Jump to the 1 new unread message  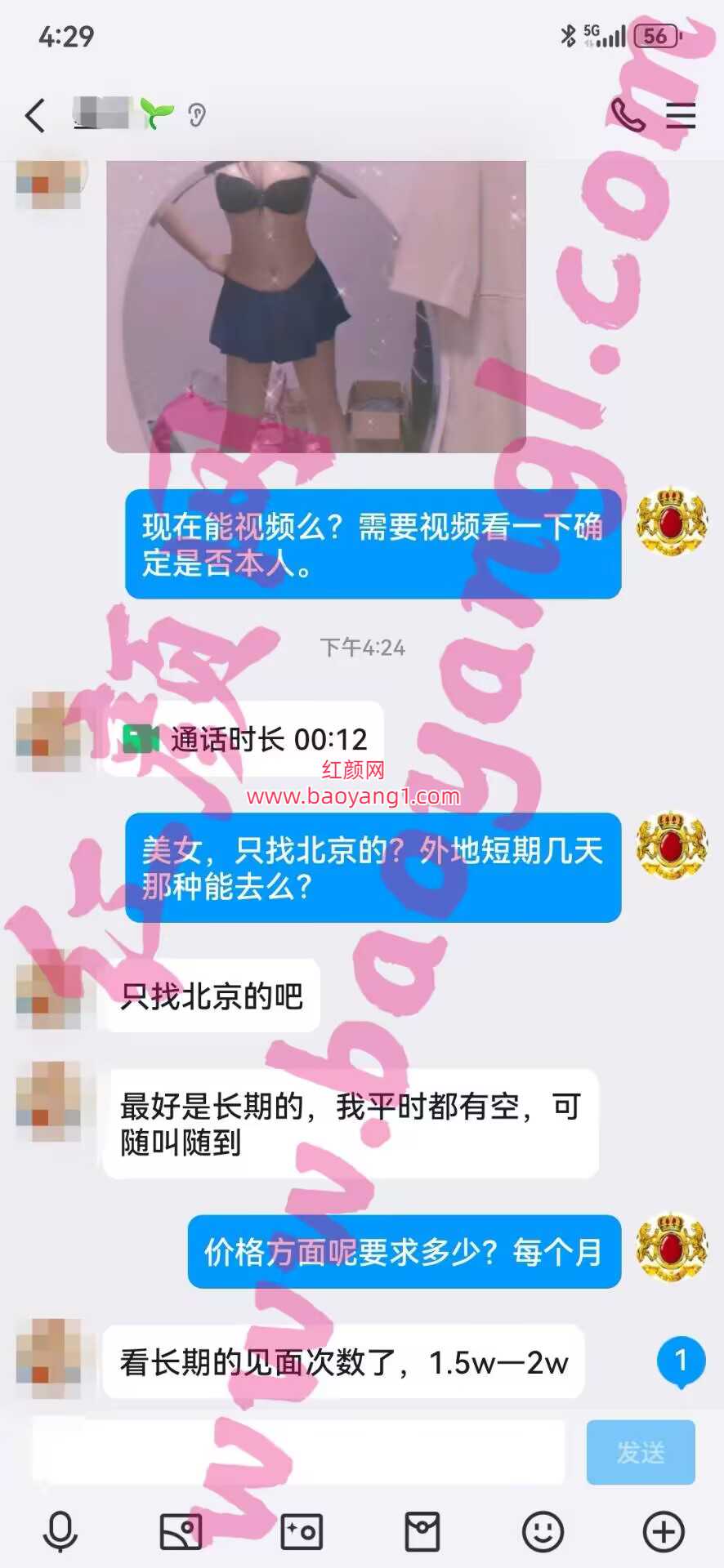pyautogui.click(x=680, y=1361)
